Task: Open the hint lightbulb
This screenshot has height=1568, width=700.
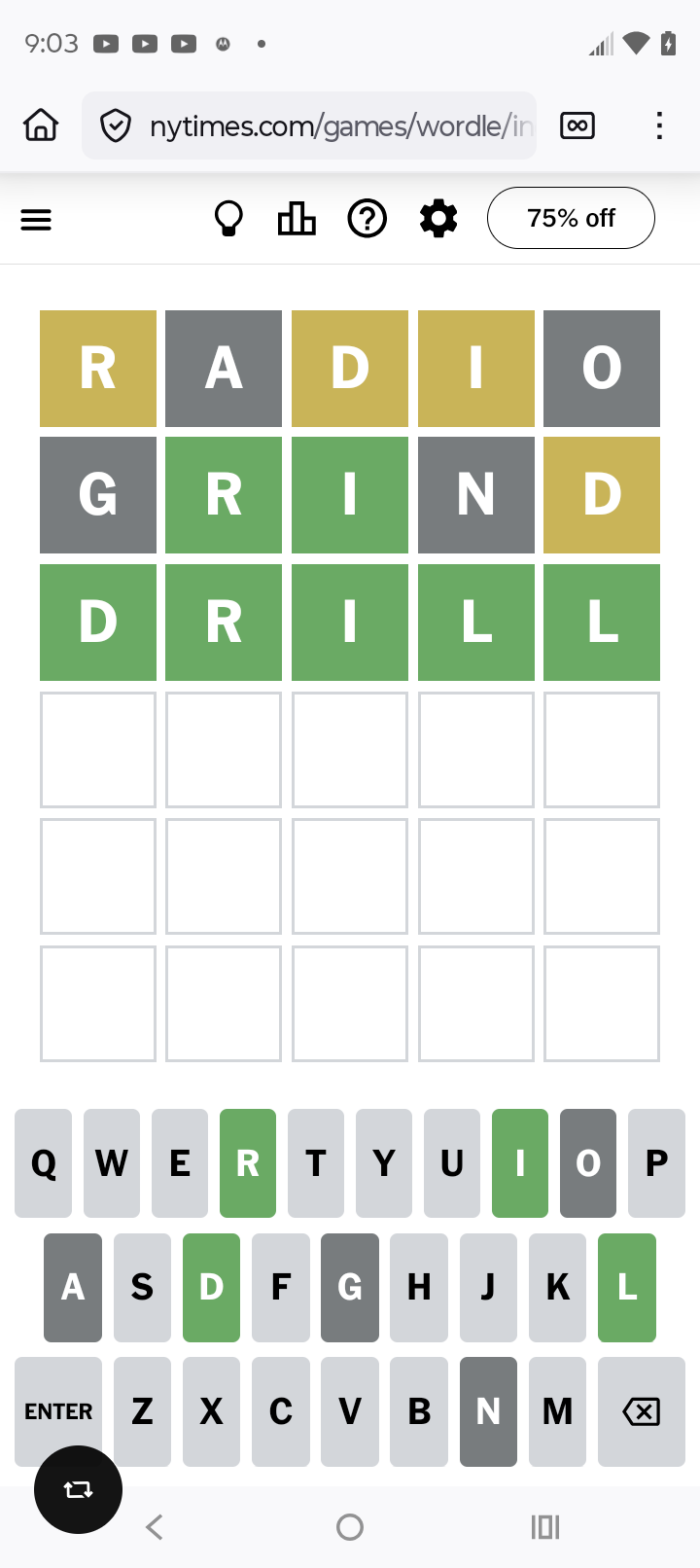Action: coord(228,219)
